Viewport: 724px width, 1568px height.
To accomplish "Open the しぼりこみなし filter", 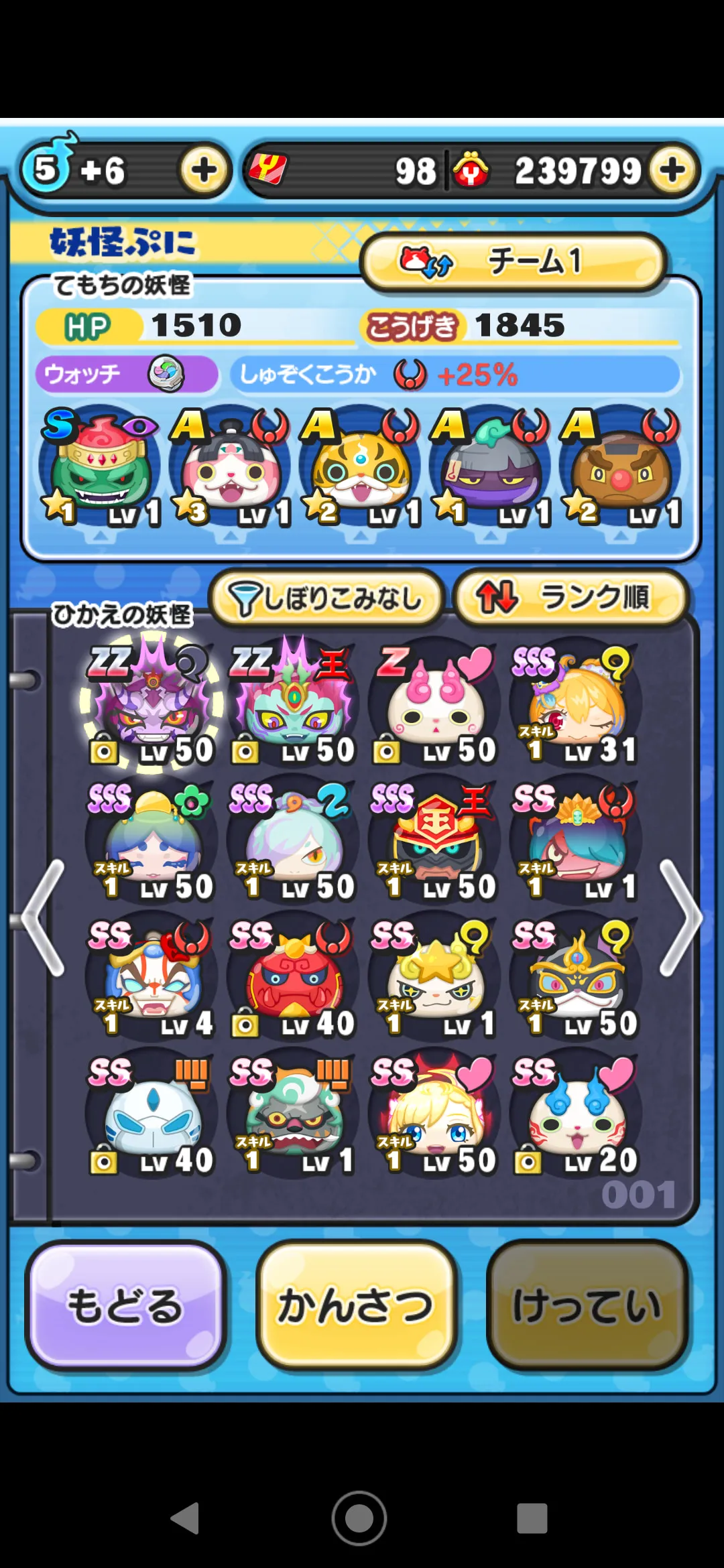I will click(x=326, y=597).
